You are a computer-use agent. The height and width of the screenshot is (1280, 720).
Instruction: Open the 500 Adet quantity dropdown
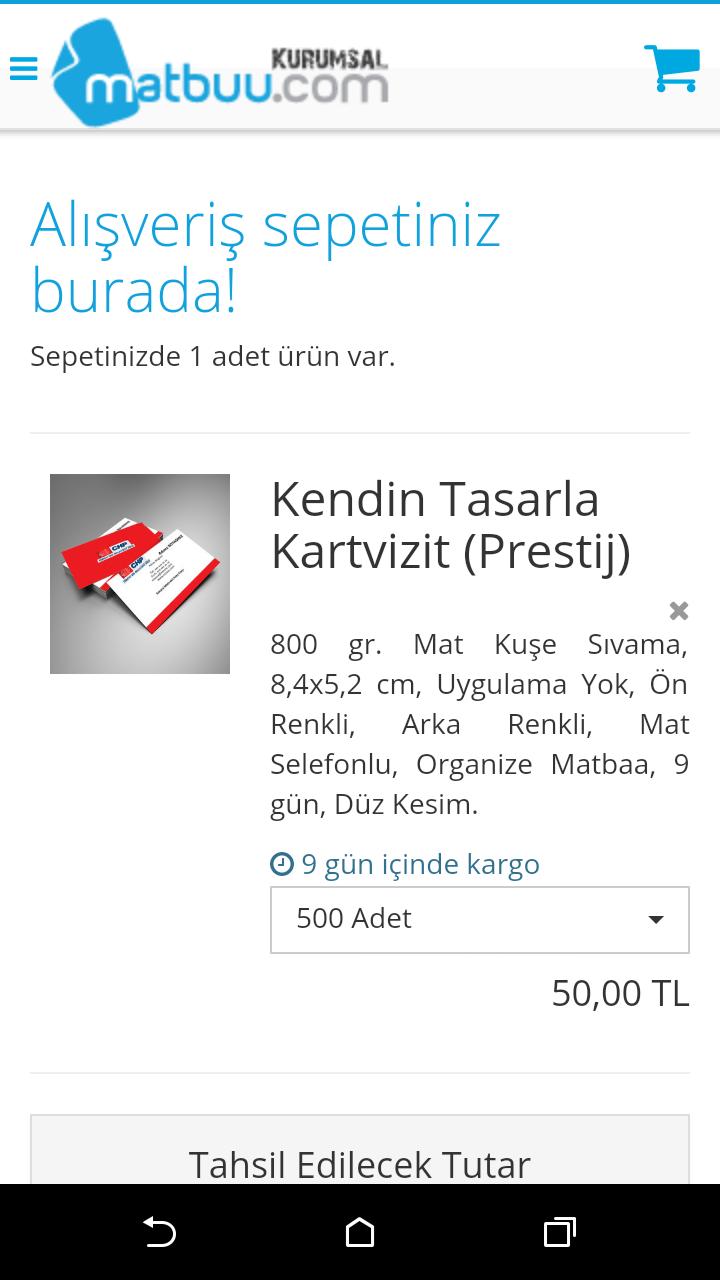coord(480,919)
